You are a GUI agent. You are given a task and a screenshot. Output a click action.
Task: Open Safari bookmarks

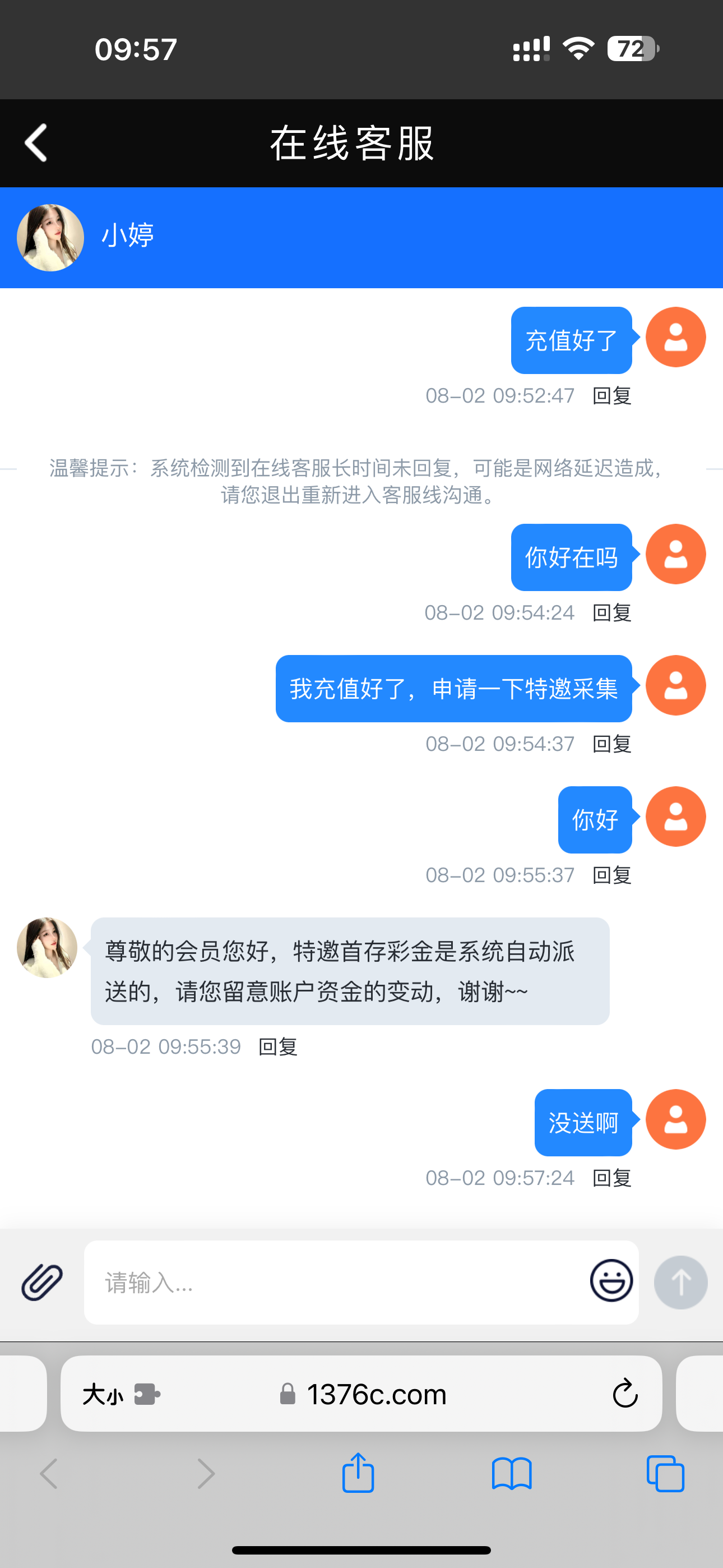(x=511, y=1473)
